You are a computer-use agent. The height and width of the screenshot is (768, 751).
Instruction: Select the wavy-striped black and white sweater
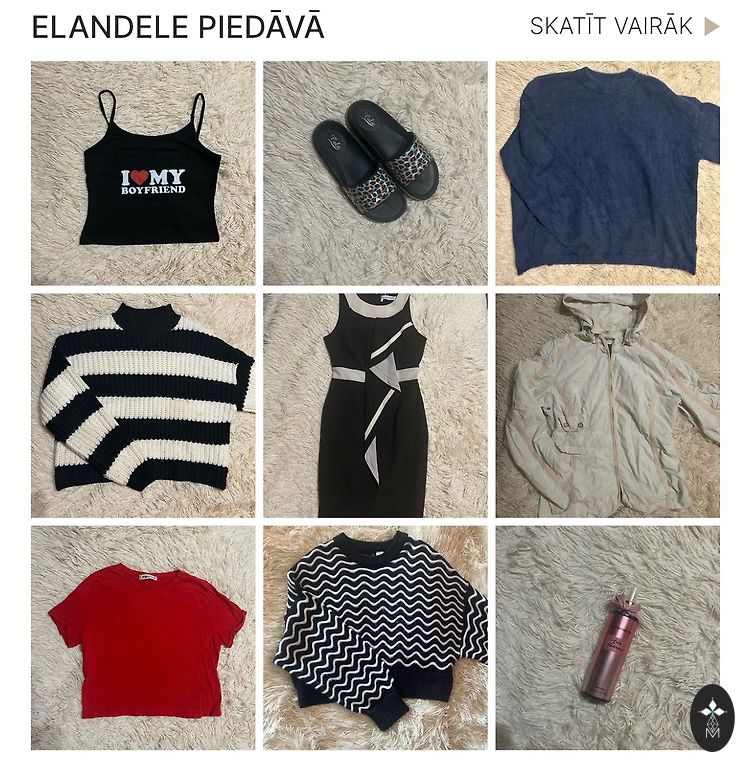[x=375, y=637]
